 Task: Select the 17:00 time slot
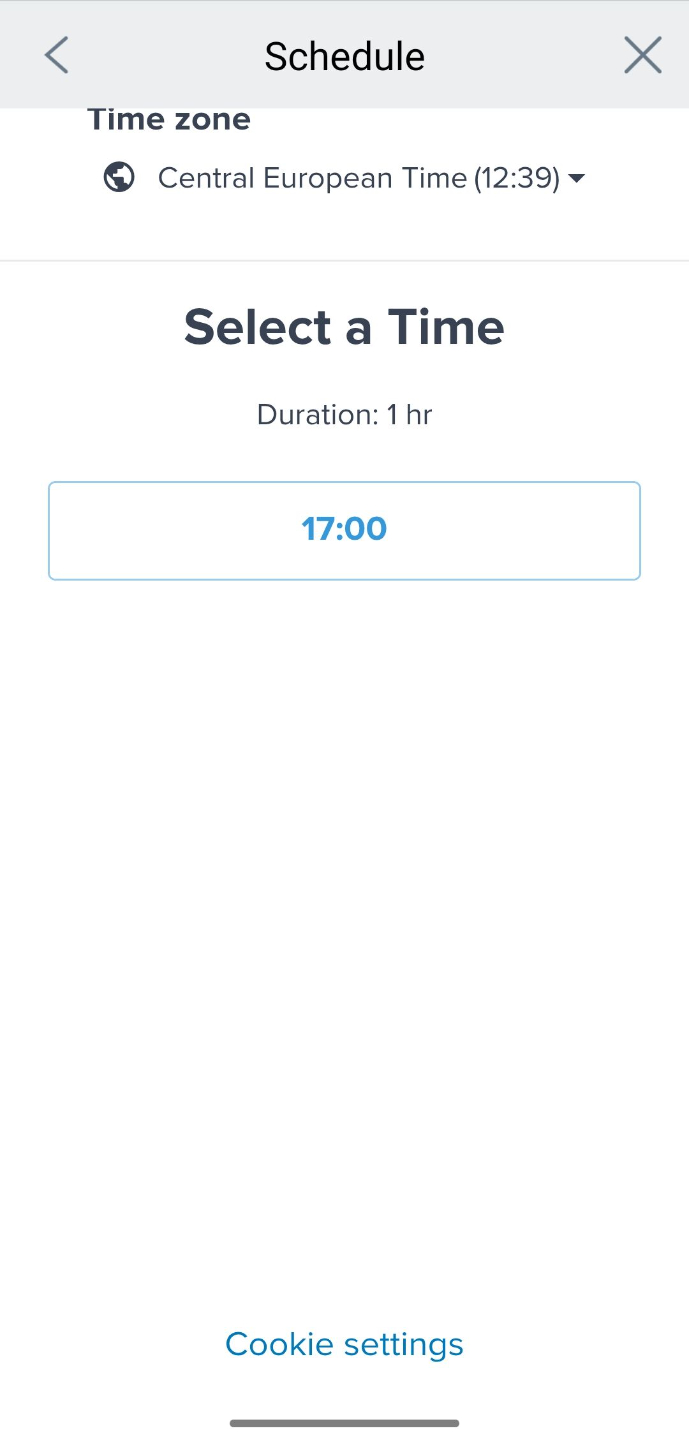[344, 530]
